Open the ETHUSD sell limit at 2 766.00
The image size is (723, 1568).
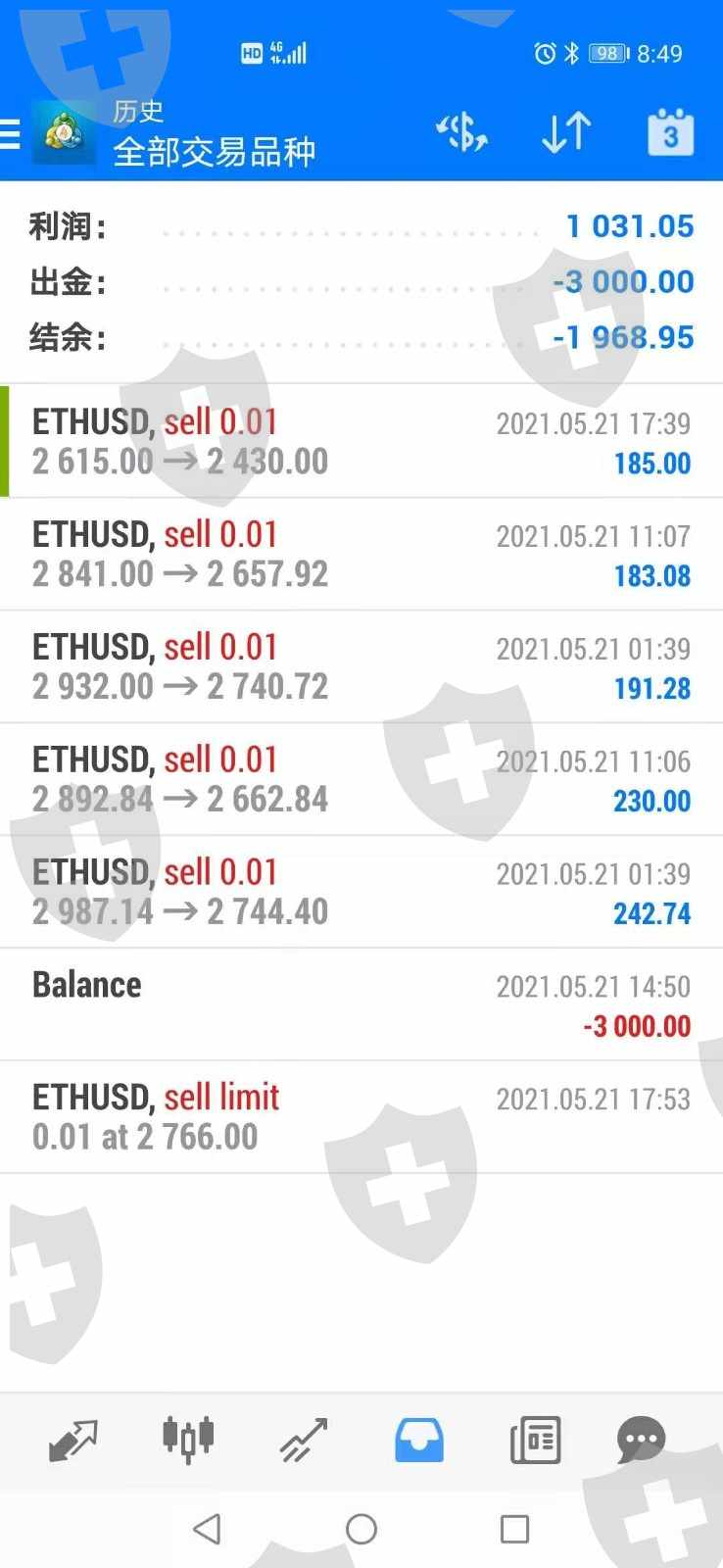pyautogui.click(x=361, y=1117)
